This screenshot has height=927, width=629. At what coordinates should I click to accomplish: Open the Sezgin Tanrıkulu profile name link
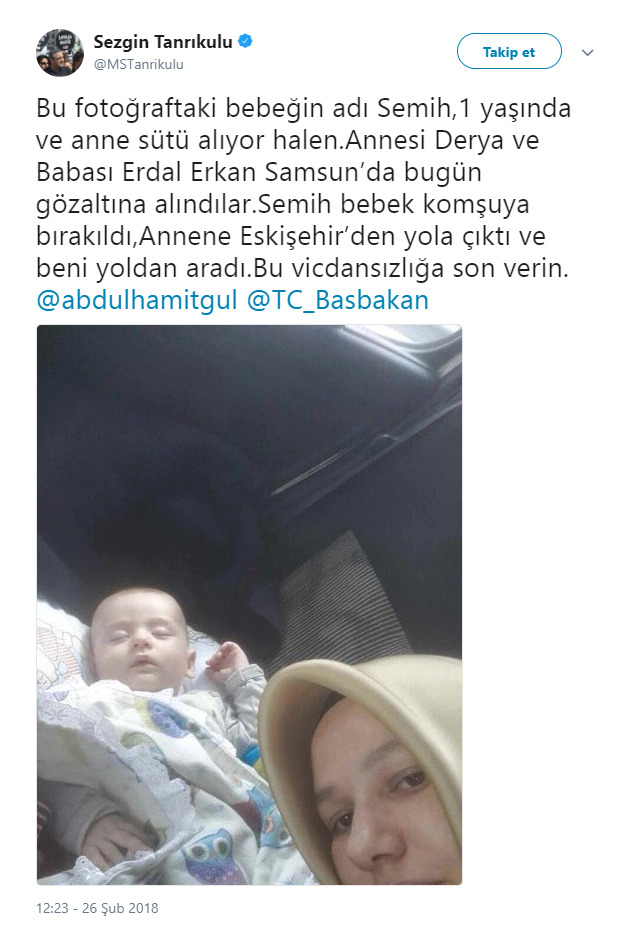coord(163,42)
